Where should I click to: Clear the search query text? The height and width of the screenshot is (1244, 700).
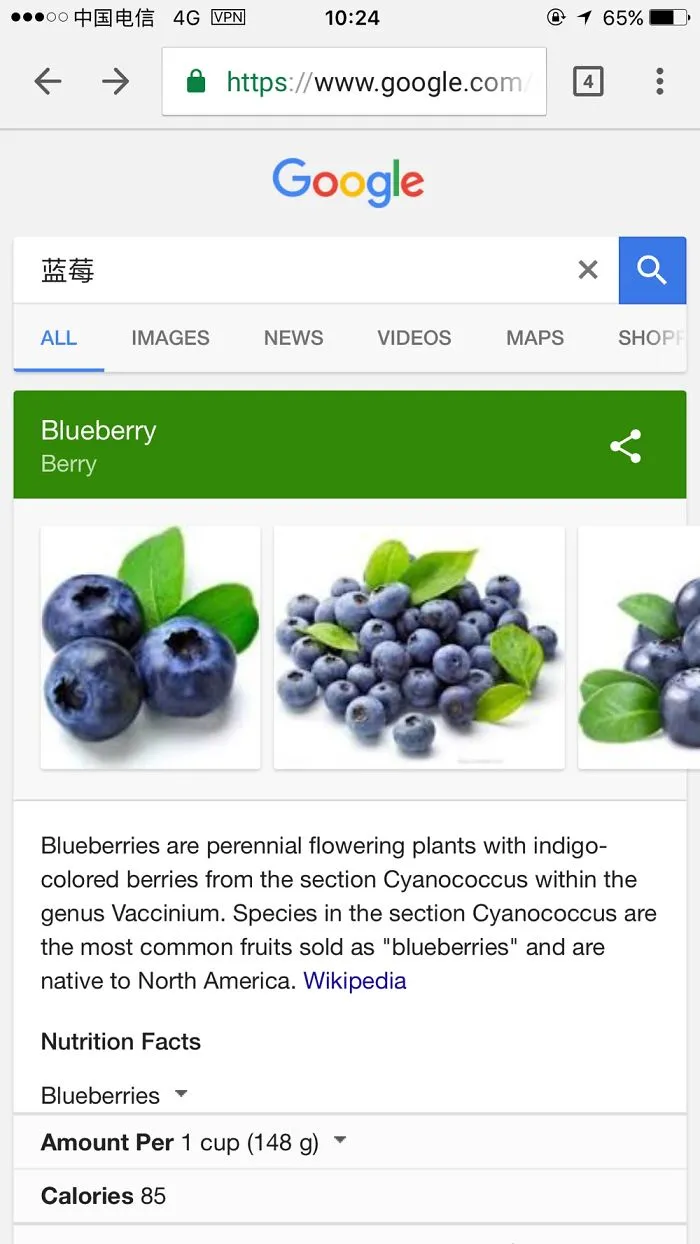(x=588, y=270)
